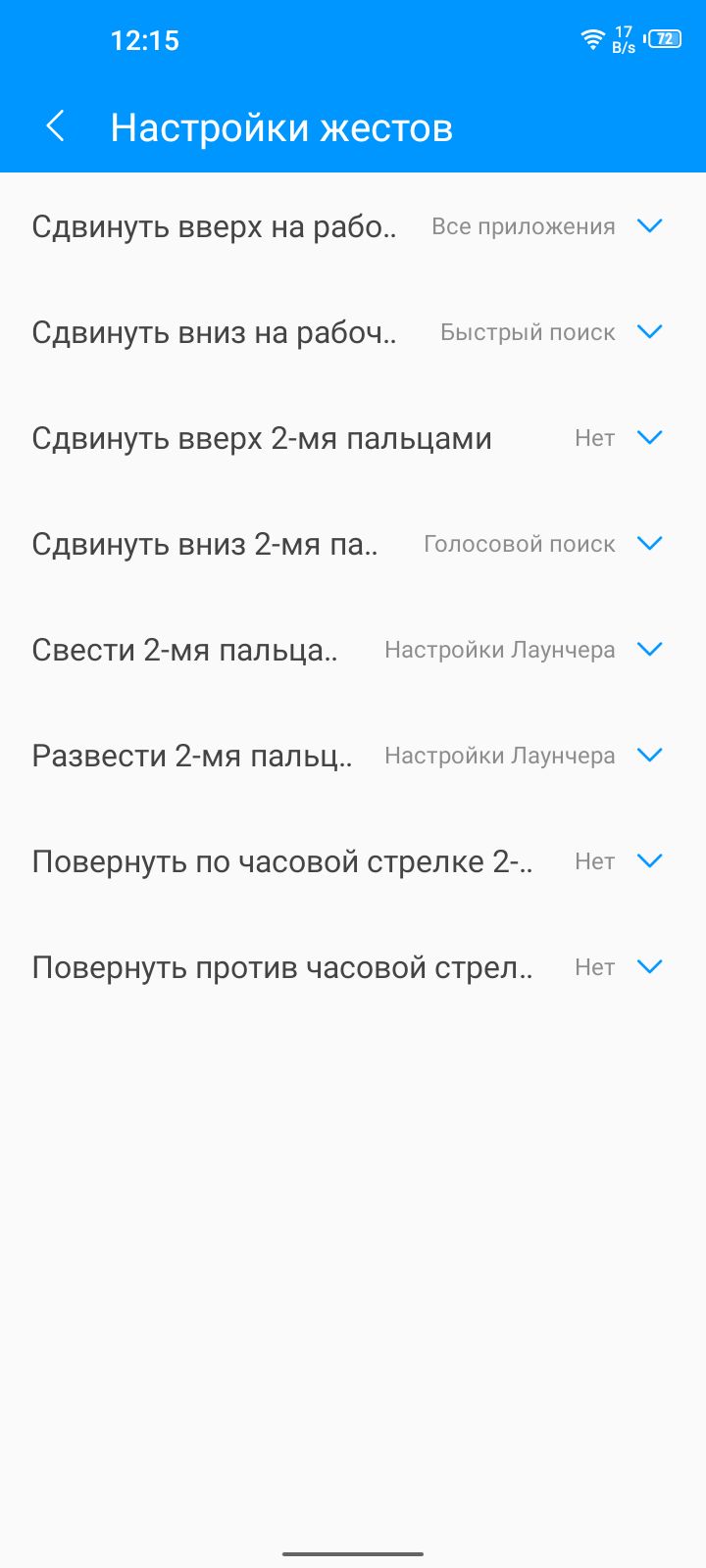Choose action for Повернуть по часовой стрелке
This screenshot has height=1568, width=706.
pyautogui.click(x=619, y=861)
